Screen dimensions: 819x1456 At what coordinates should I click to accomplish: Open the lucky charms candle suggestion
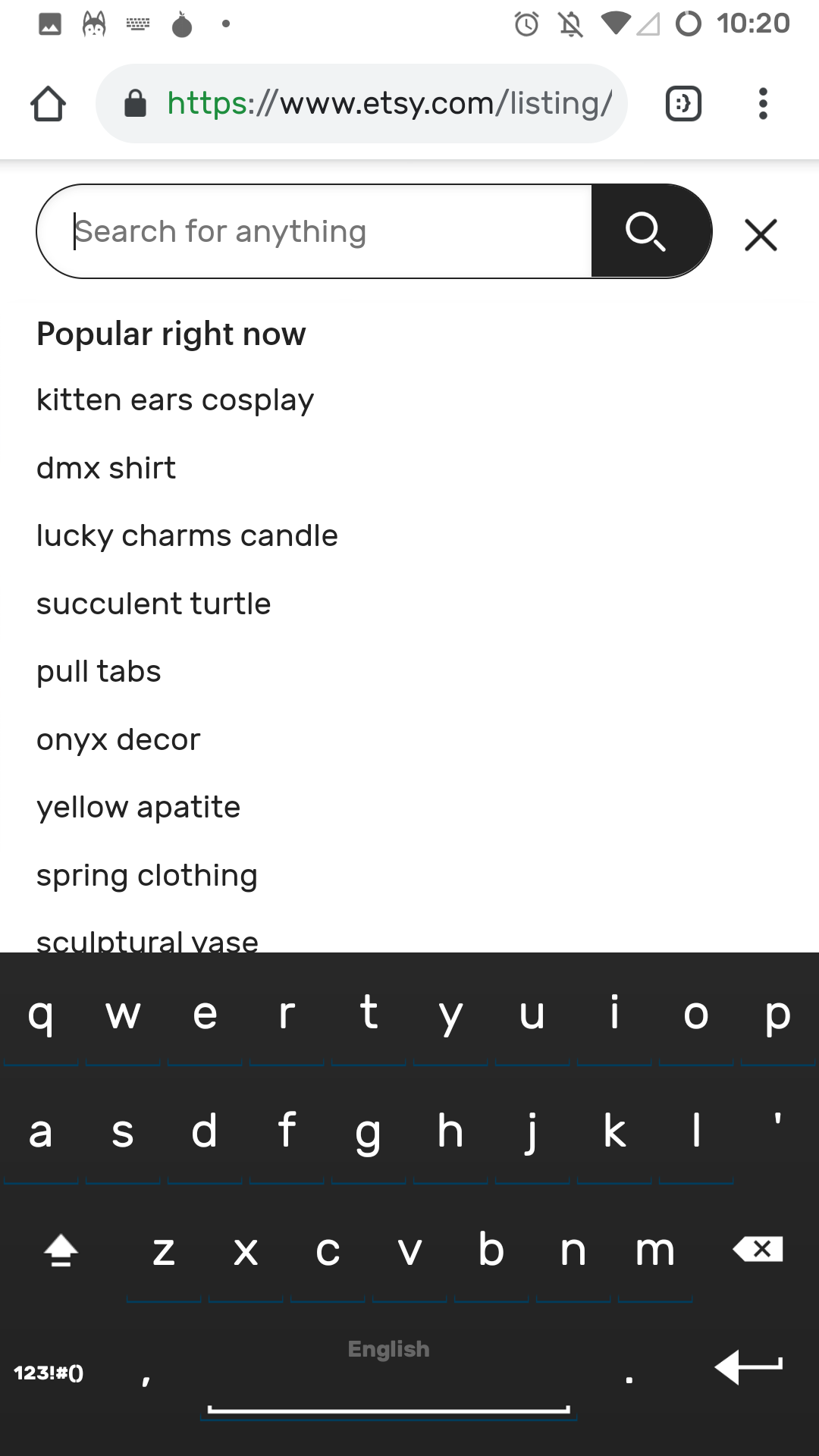[x=187, y=535]
